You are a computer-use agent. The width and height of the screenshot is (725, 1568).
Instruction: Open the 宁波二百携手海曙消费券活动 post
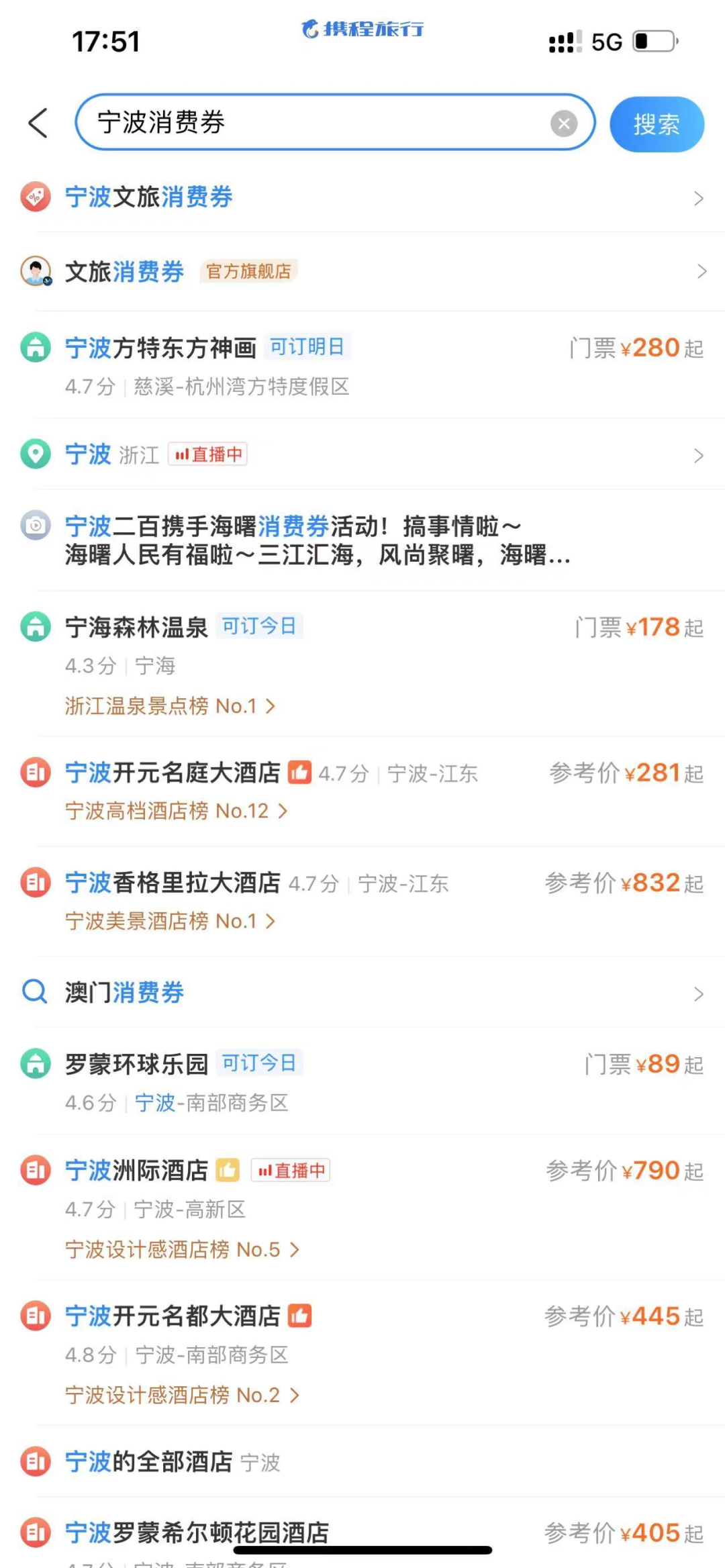tap(316, 540)
